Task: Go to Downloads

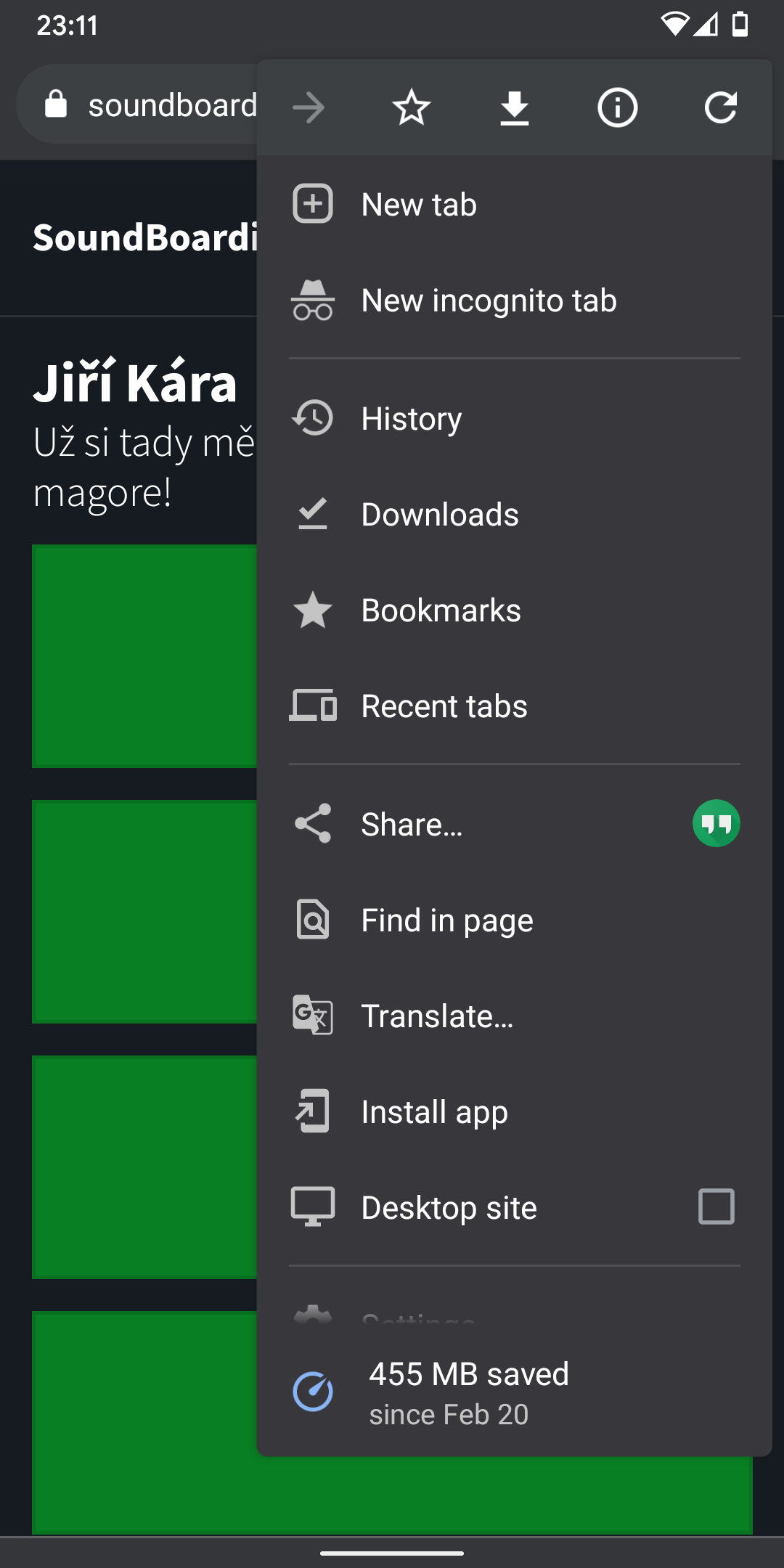Action: [440, 515]
